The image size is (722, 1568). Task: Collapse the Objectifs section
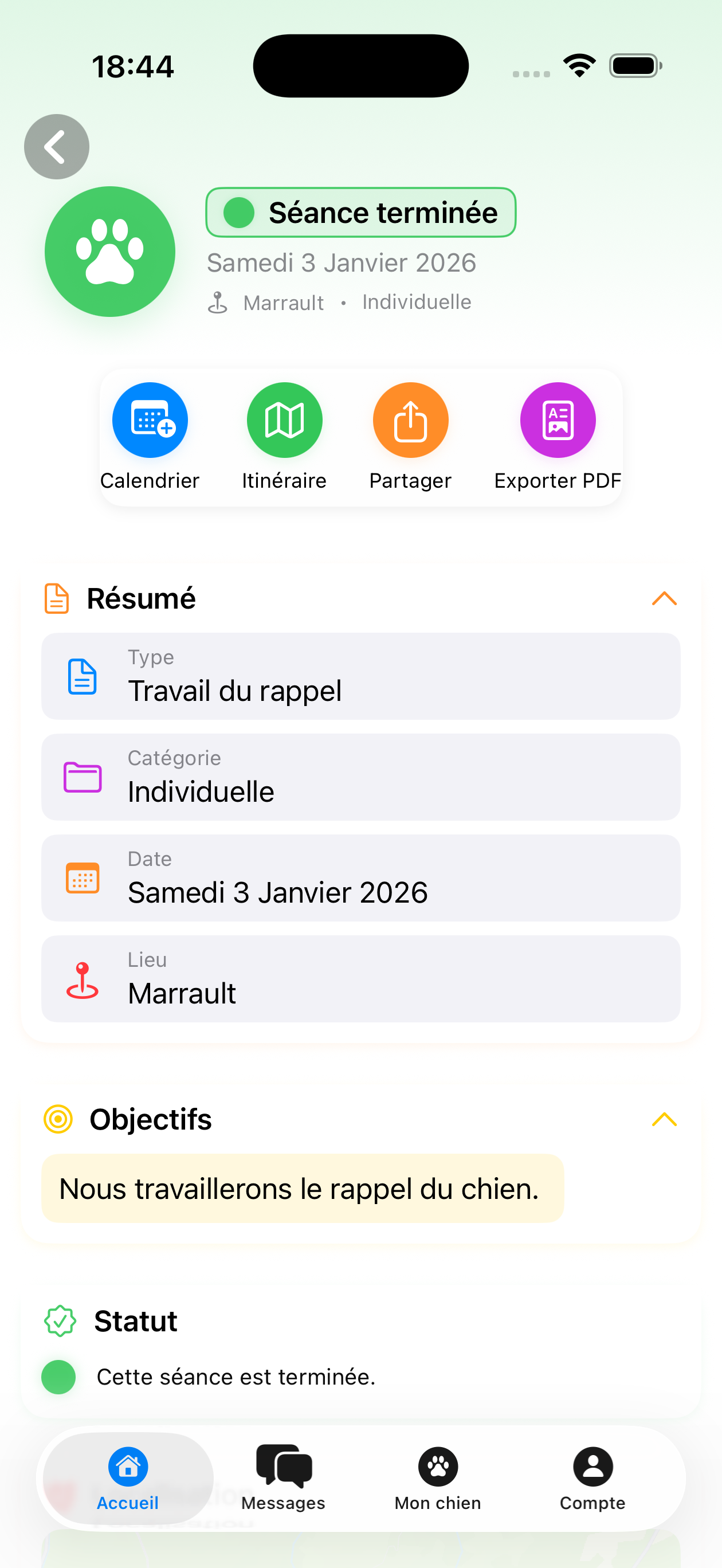coord(664,1119)
